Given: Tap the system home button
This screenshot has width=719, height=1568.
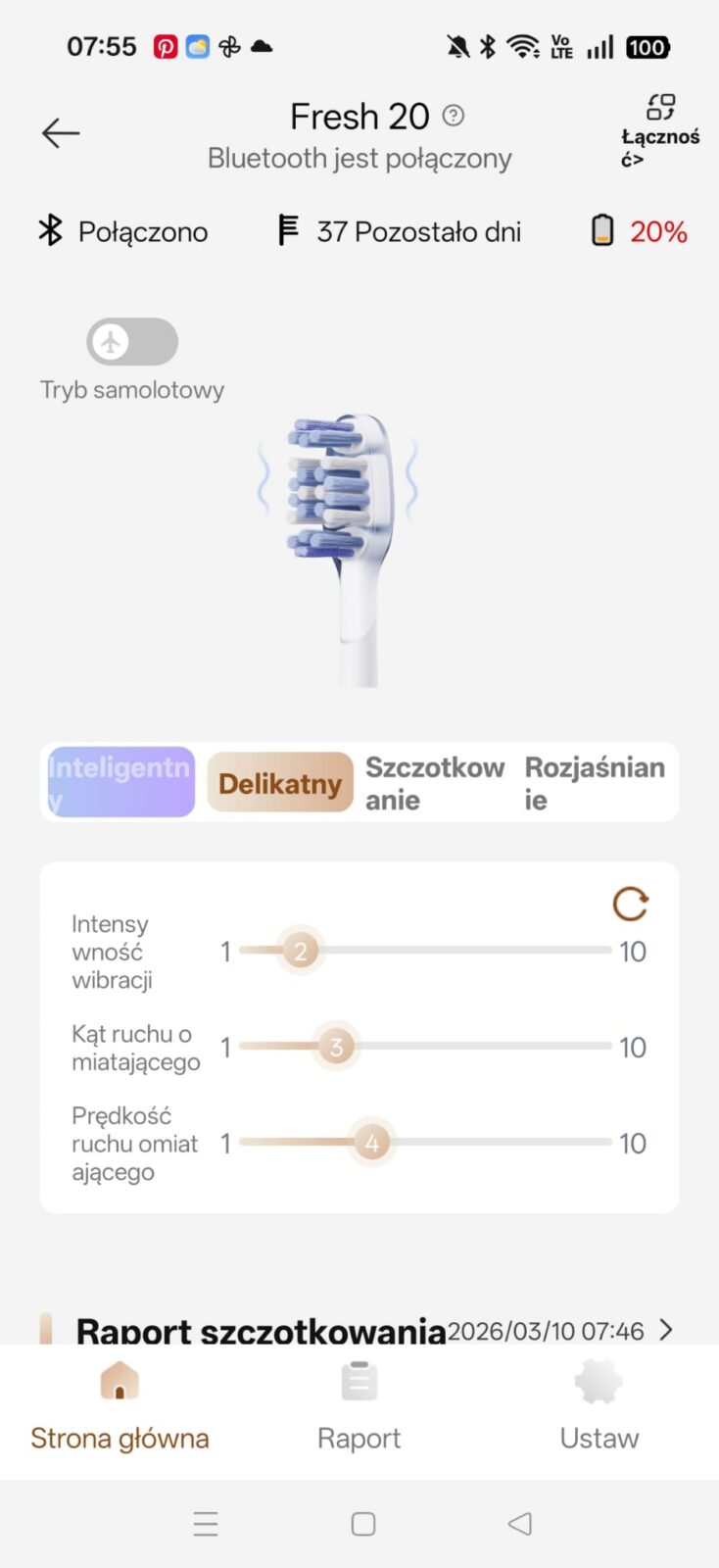Looking at the screenshot, I should coord(363,1524).
